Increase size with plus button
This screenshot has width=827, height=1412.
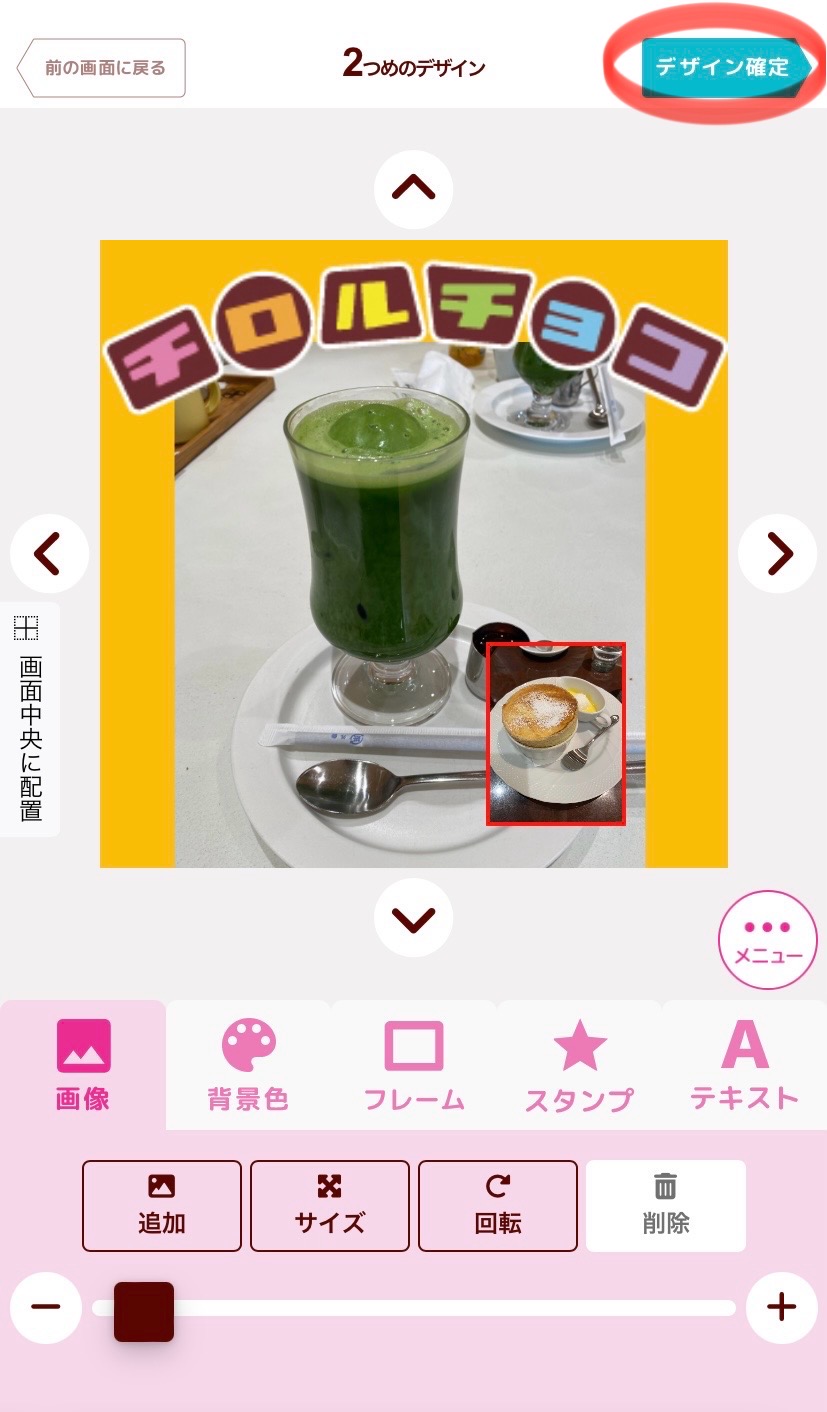click(x=781, y=1307)
